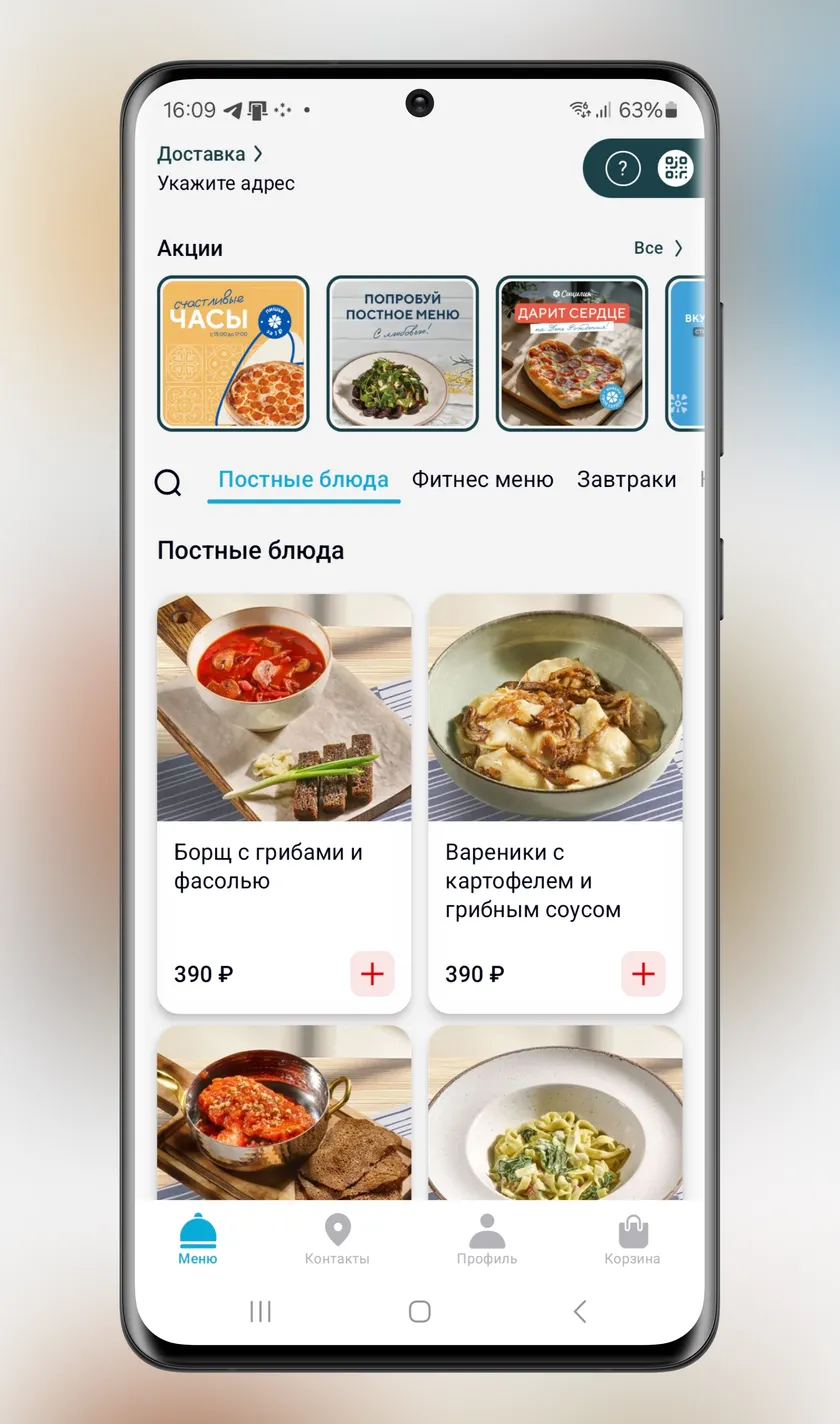Open the Счастливые часы promo banner

click(x=233, y=354)
